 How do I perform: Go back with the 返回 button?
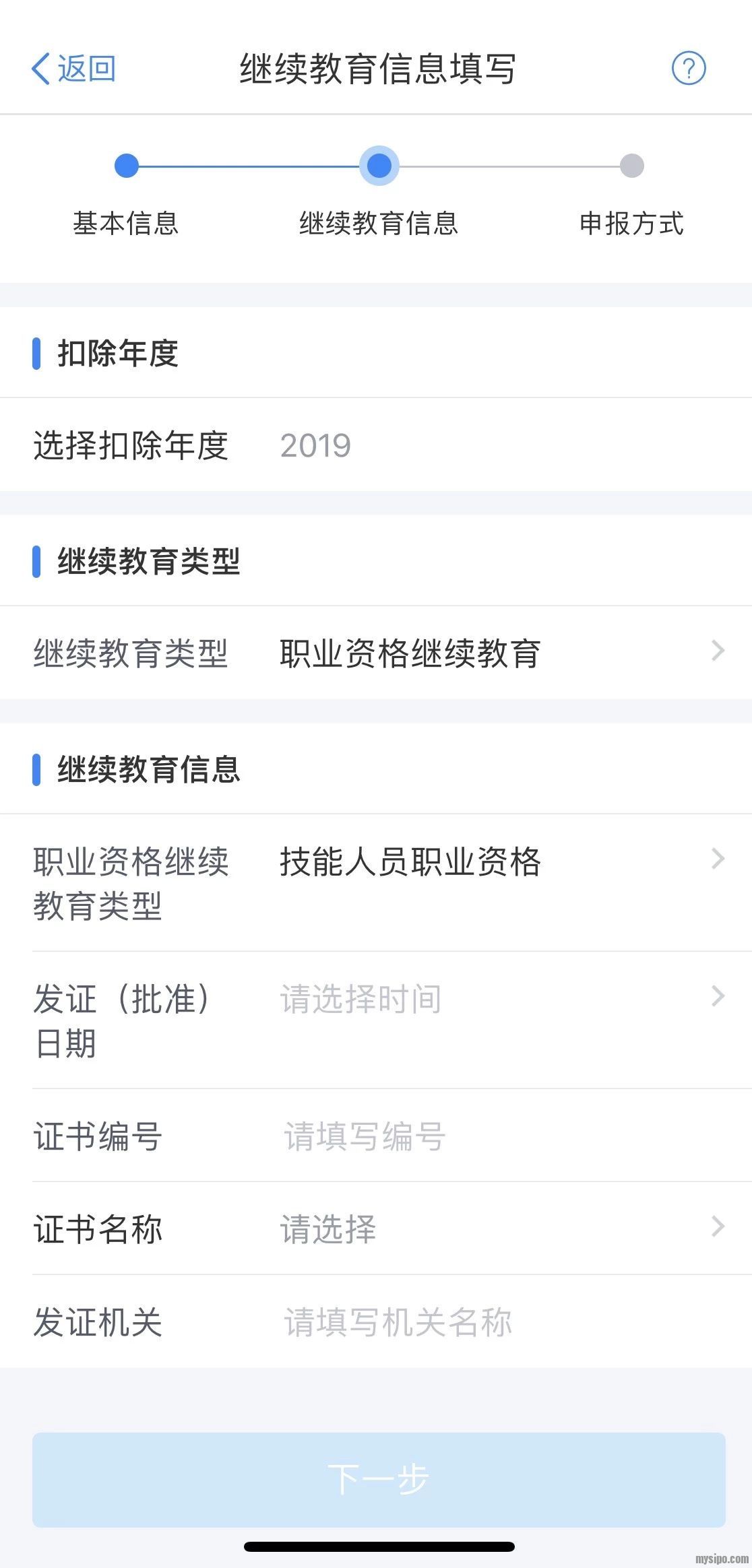coord(74,69)
